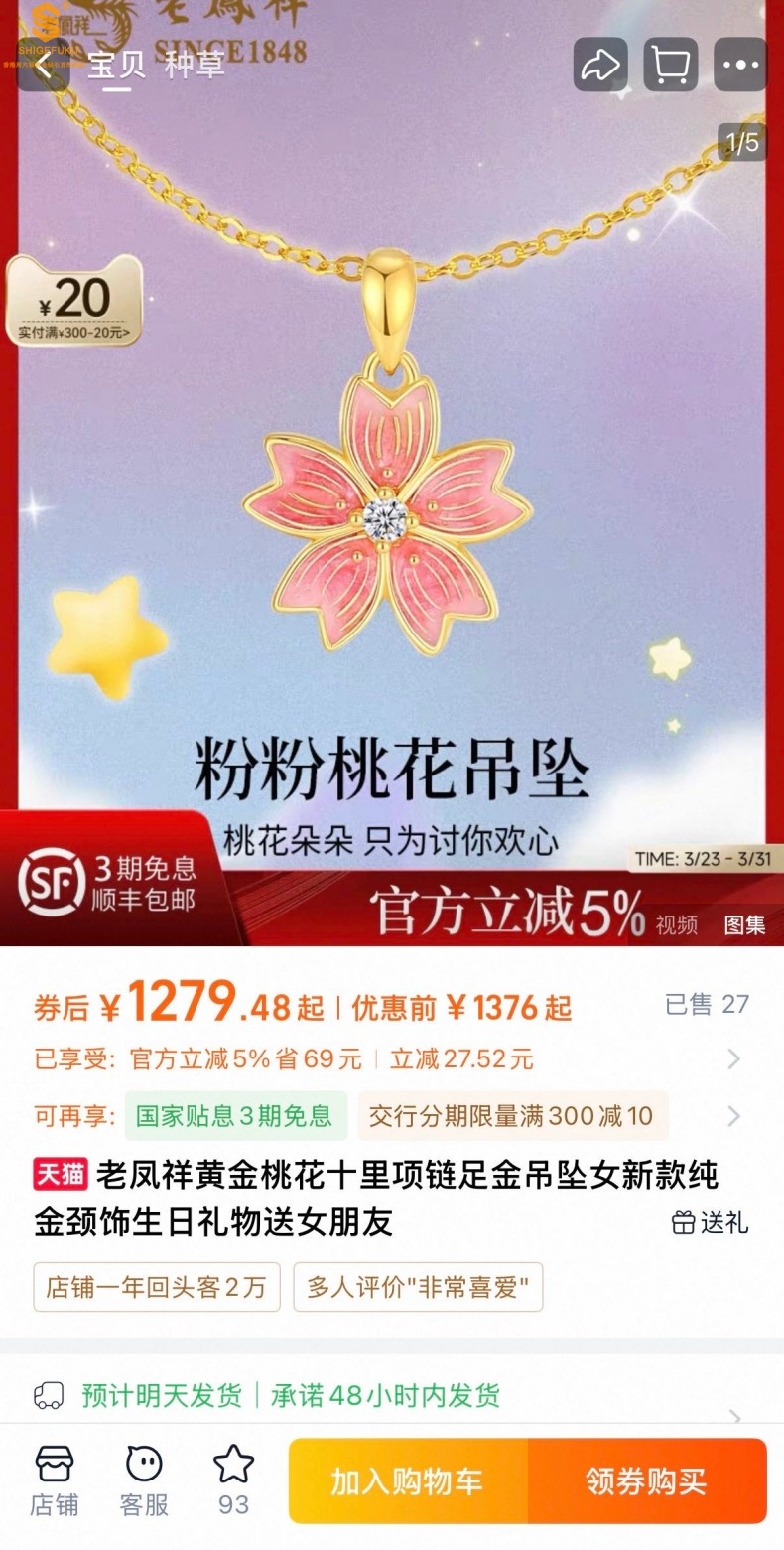The height and width of the screenshot is (1550, 784).
Task: Expand the 已享受 discount details row
Action: pos(733,1059)
